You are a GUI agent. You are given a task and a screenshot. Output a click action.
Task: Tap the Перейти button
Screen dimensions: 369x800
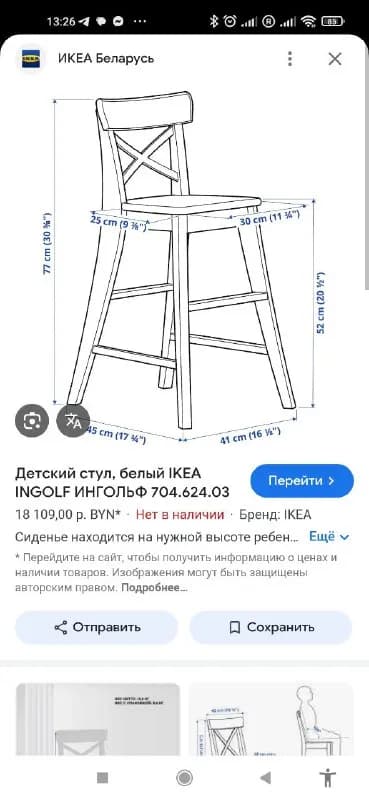point(302,481)
